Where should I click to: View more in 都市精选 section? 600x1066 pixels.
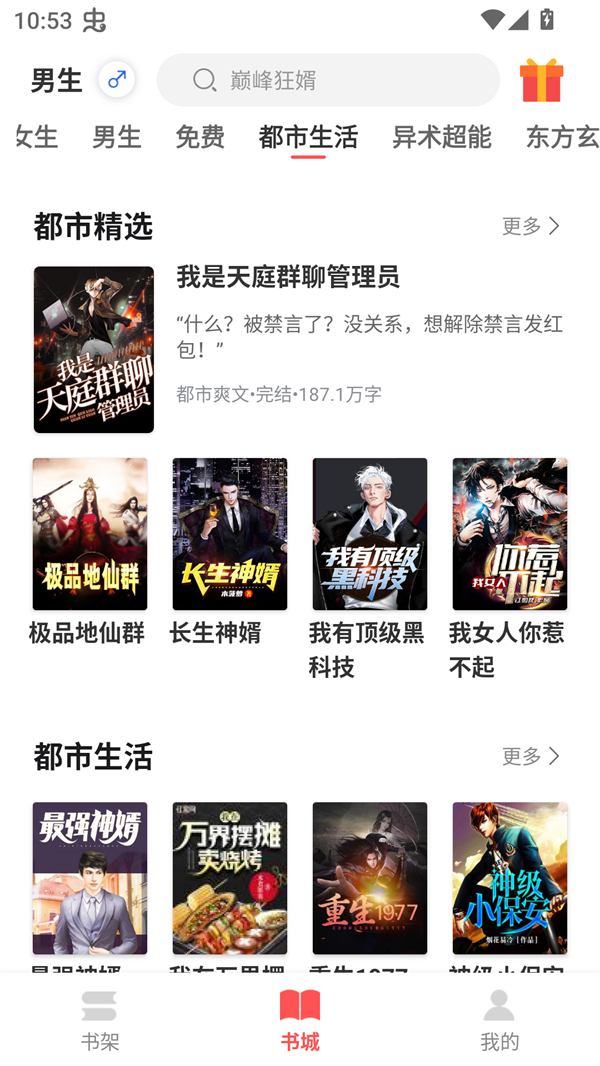(x=531, y=226)
